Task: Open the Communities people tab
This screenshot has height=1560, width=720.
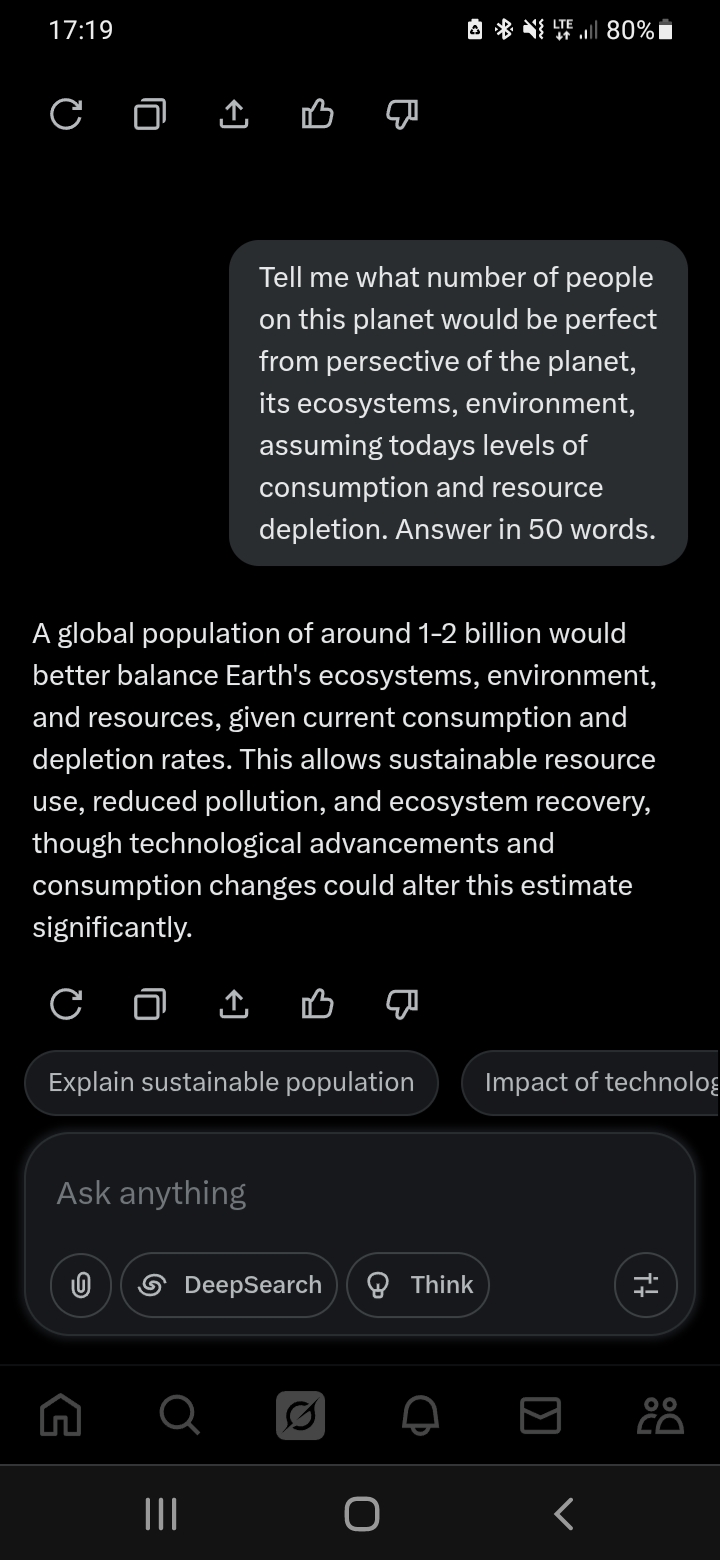Action: tap(660, 1416)
